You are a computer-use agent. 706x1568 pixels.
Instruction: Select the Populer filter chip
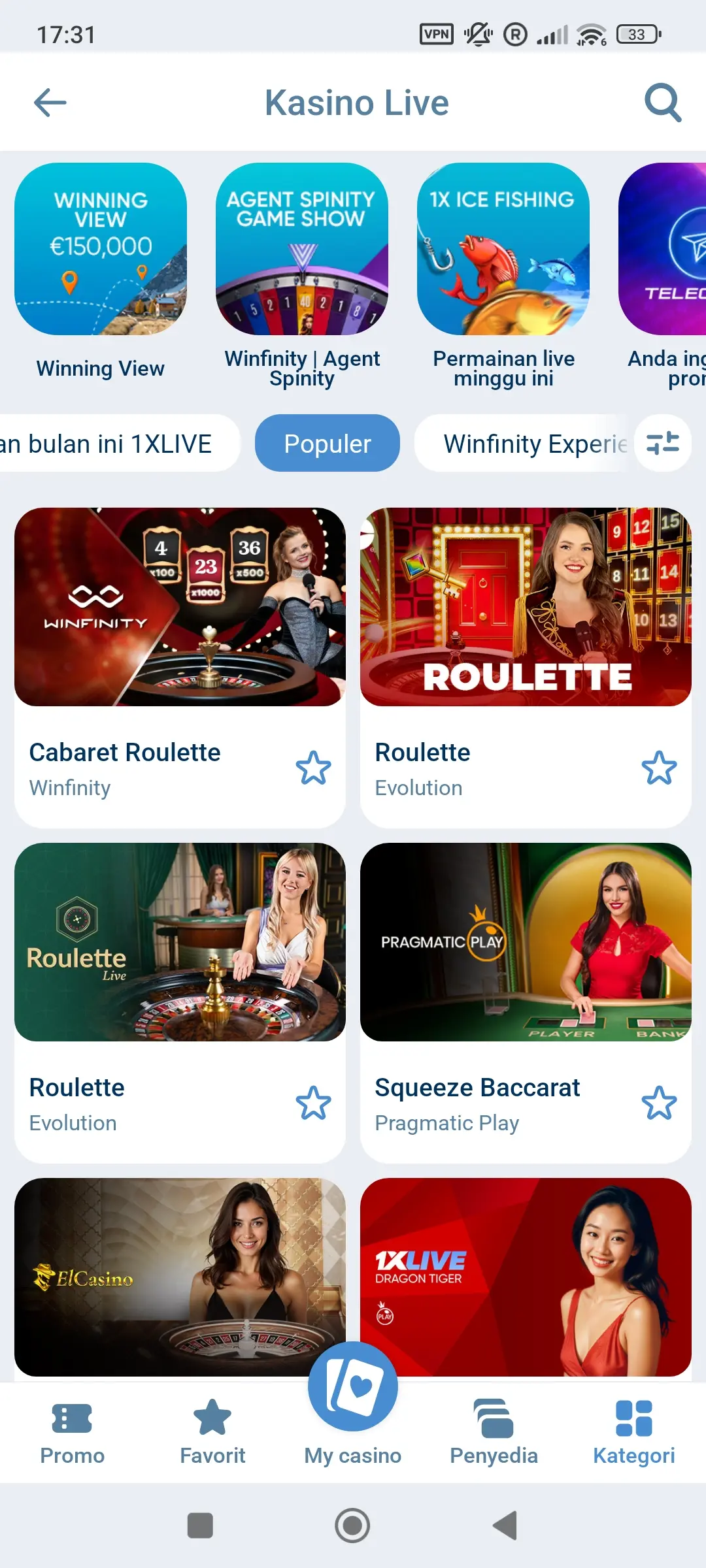pyautogui.click(x=327, y=443)
